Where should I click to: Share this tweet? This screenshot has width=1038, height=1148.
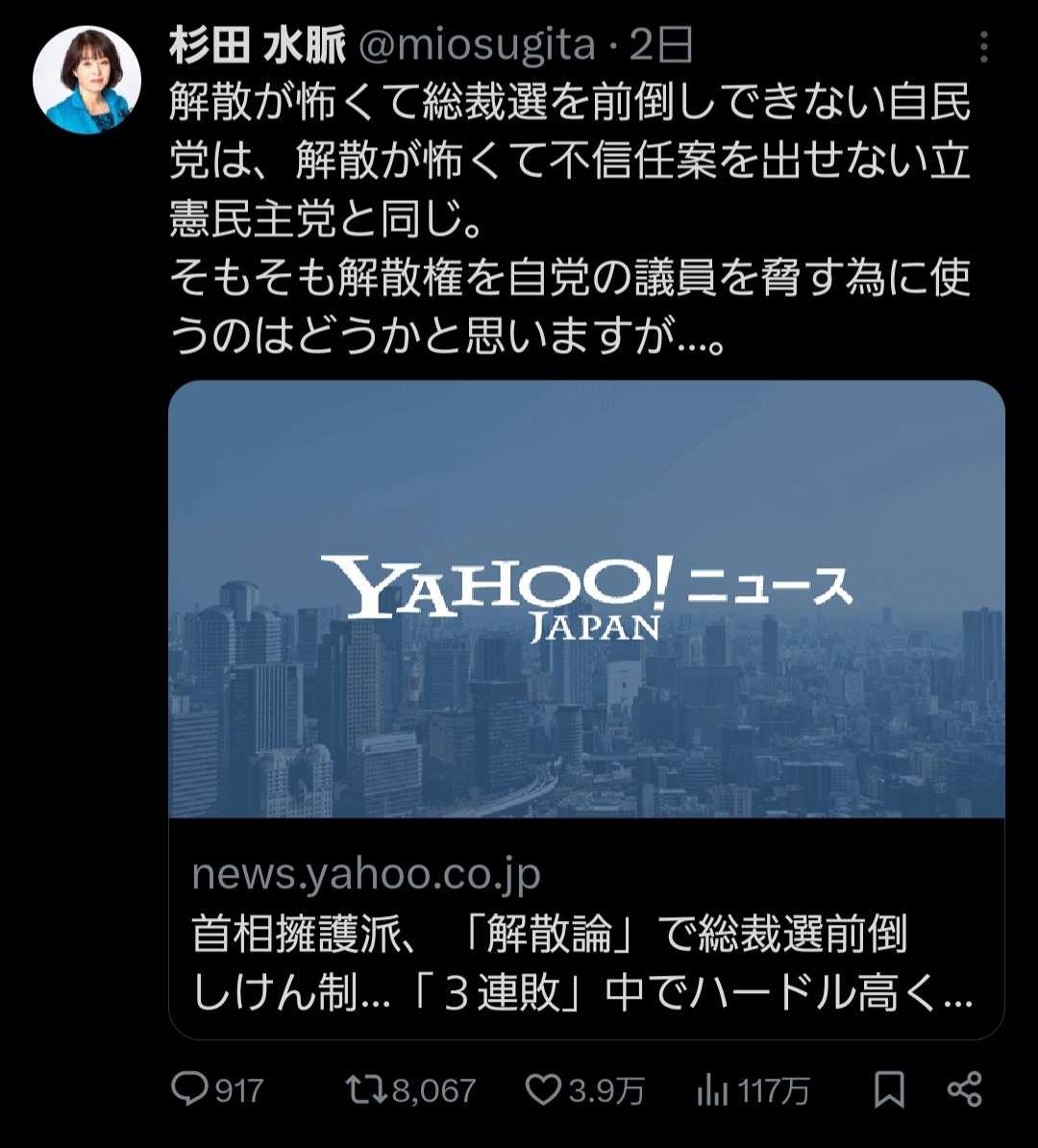click(964, 1089)
